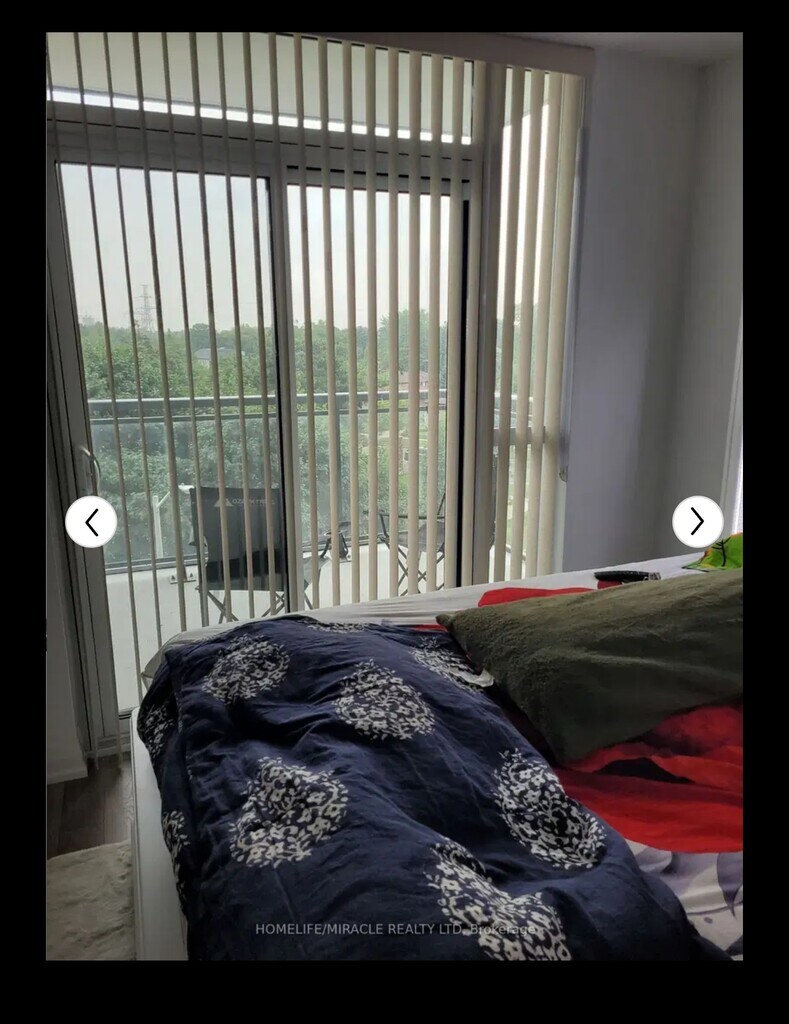Go to the previous listing photo
The width and height of the screenshot is (789, 1024).
tap(91, 522)
